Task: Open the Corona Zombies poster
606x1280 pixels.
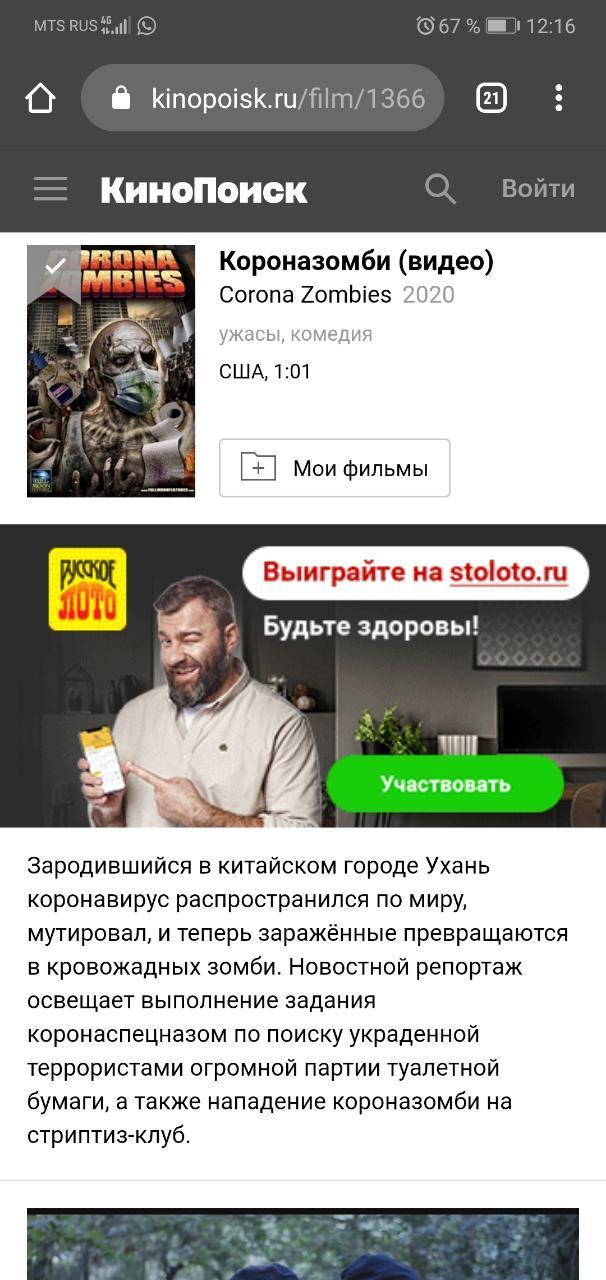Action: (x=111, y=371)
